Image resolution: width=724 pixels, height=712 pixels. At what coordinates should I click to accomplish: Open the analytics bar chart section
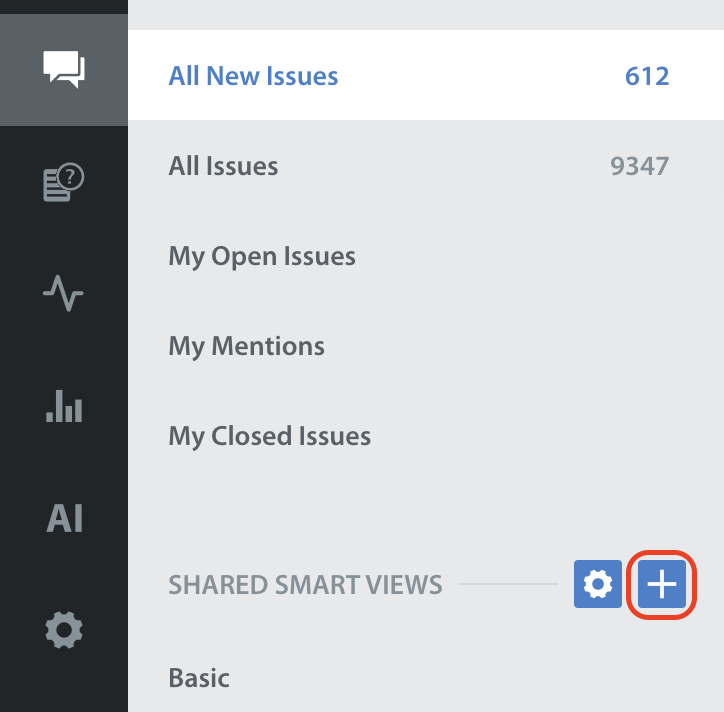point(64,406)
